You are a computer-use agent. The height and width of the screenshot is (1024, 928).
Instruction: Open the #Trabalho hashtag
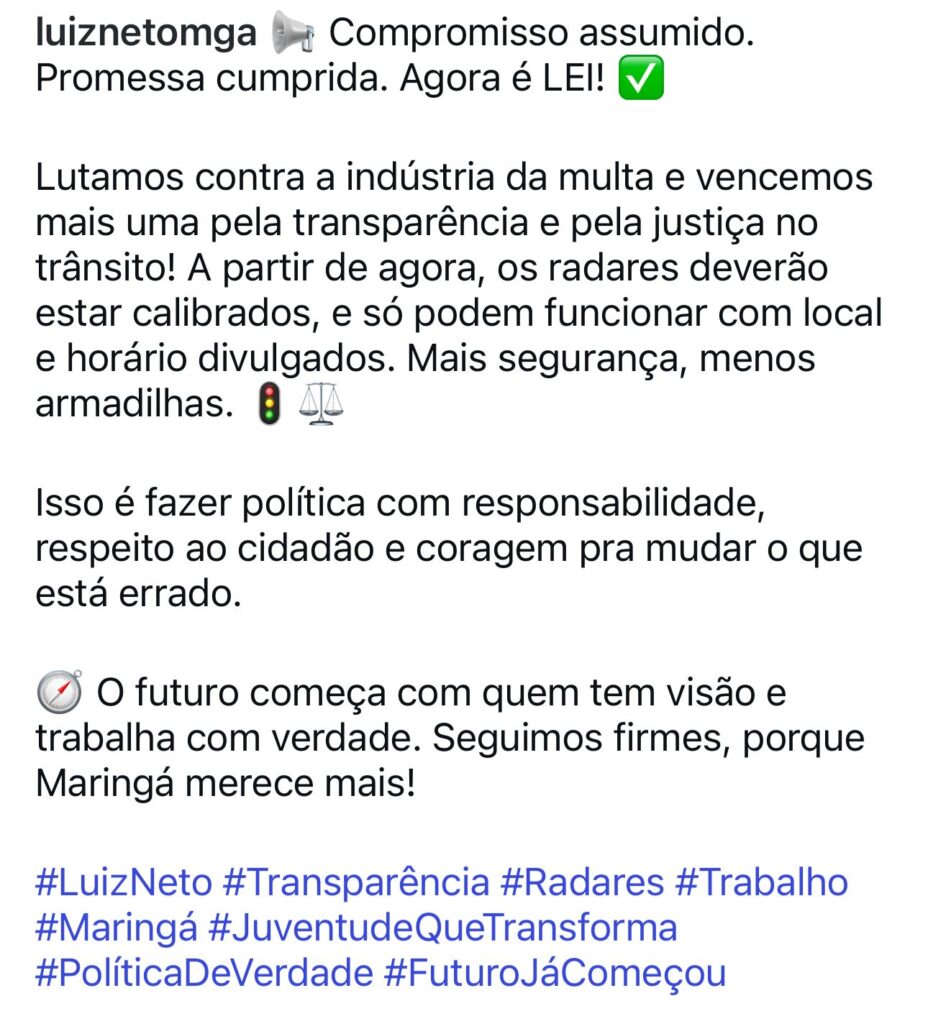coord(762,883)
